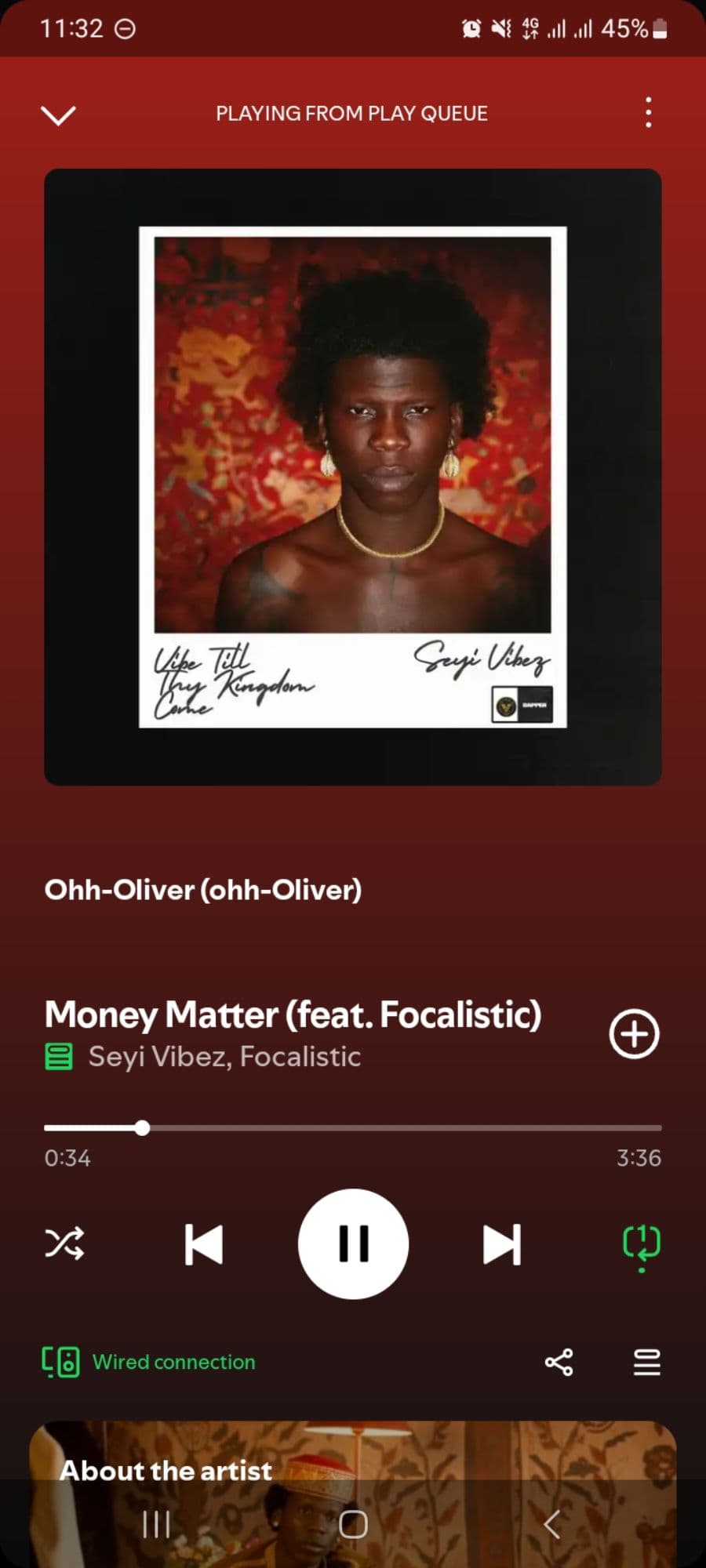This screenshot has width=706, height=1568.
Task: Open the three-dot overflow menu
Action: (648, 113)
